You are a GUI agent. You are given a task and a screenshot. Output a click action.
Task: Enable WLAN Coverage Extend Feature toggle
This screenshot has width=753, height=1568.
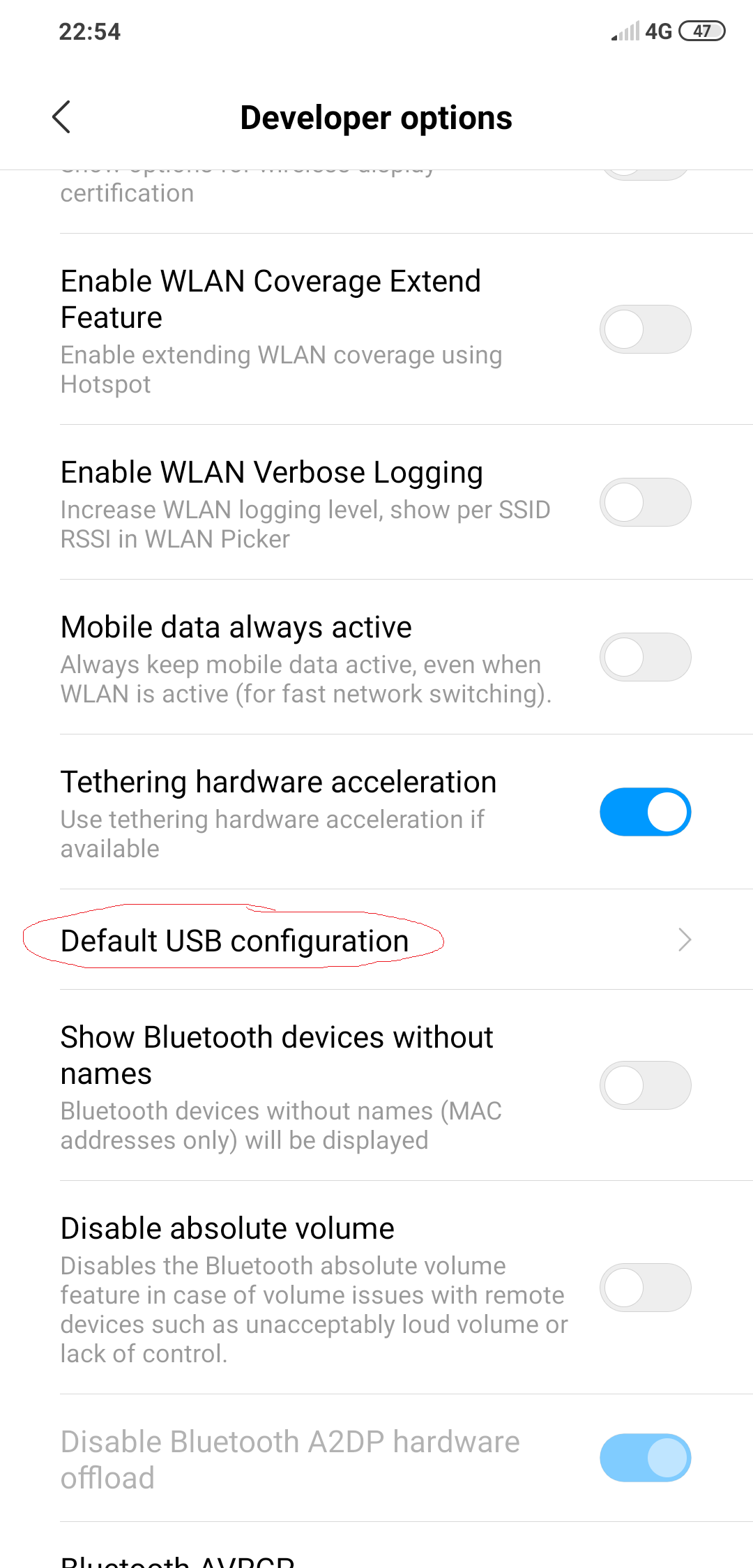pyautogui.click(x=645, y=329)
